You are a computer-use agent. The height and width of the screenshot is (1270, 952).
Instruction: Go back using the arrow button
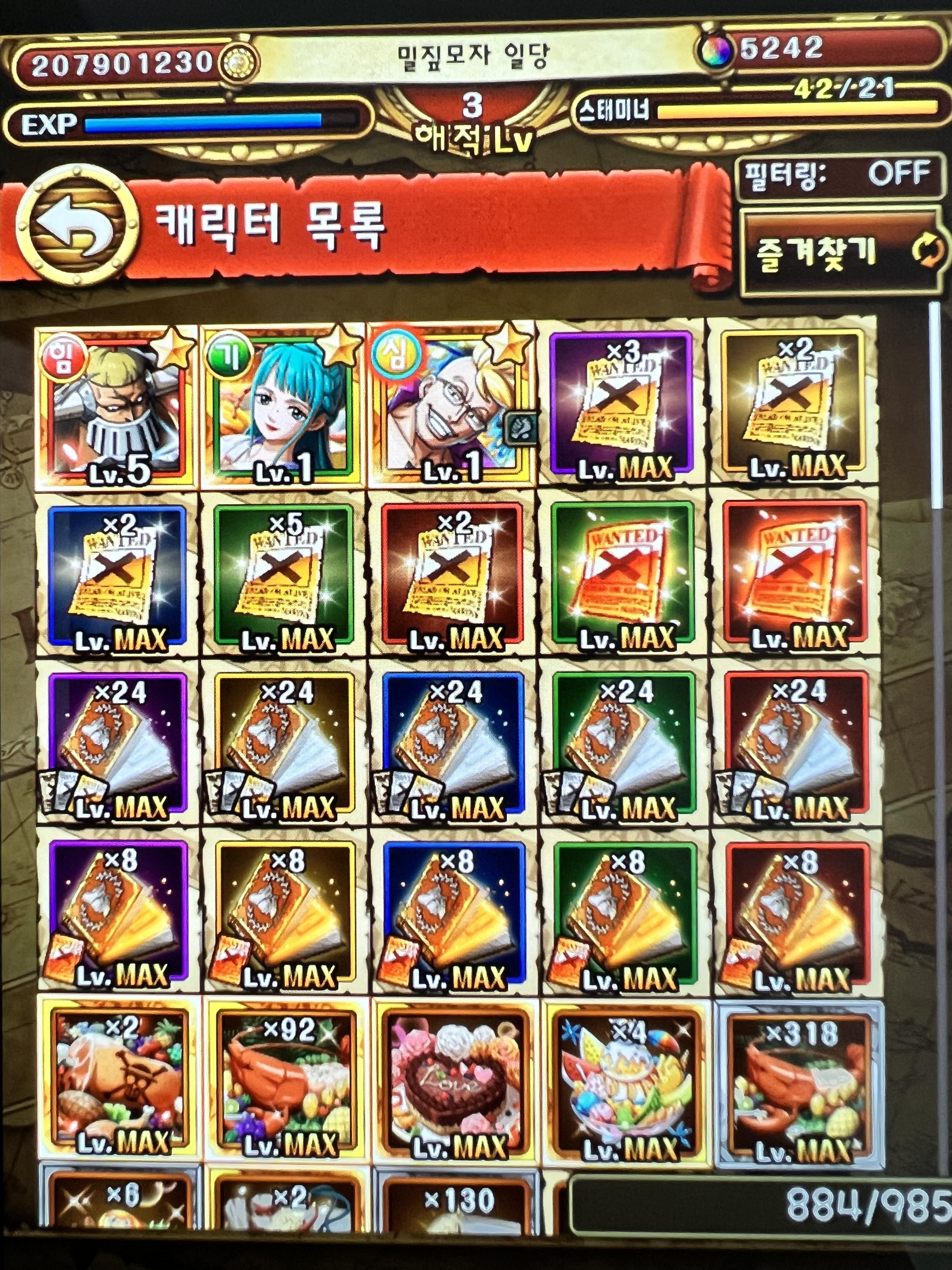coord(76,224)
